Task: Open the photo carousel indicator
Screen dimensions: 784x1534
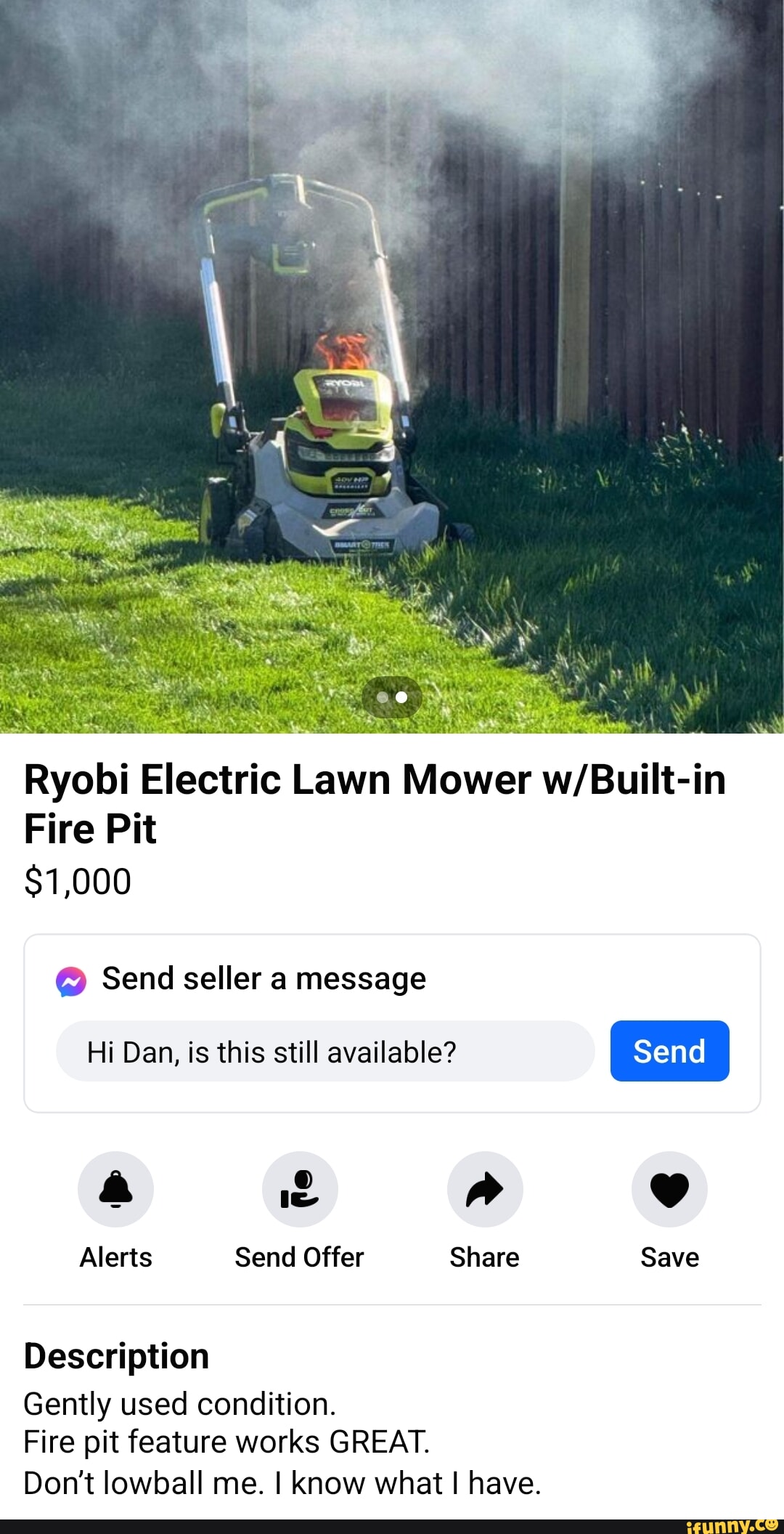Action: [x=392, y=696]
